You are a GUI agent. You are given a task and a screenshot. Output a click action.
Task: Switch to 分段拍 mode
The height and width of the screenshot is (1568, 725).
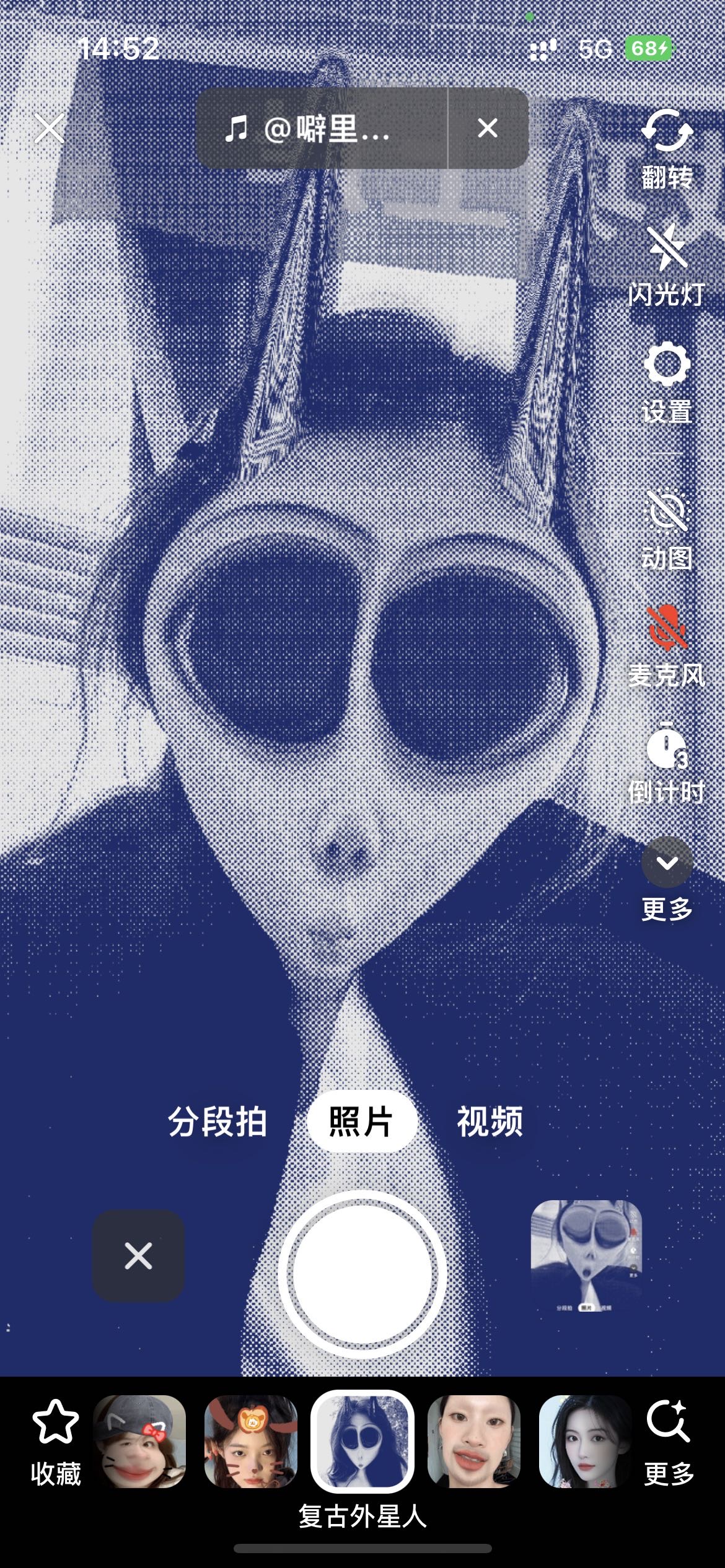click(217, 1122)
